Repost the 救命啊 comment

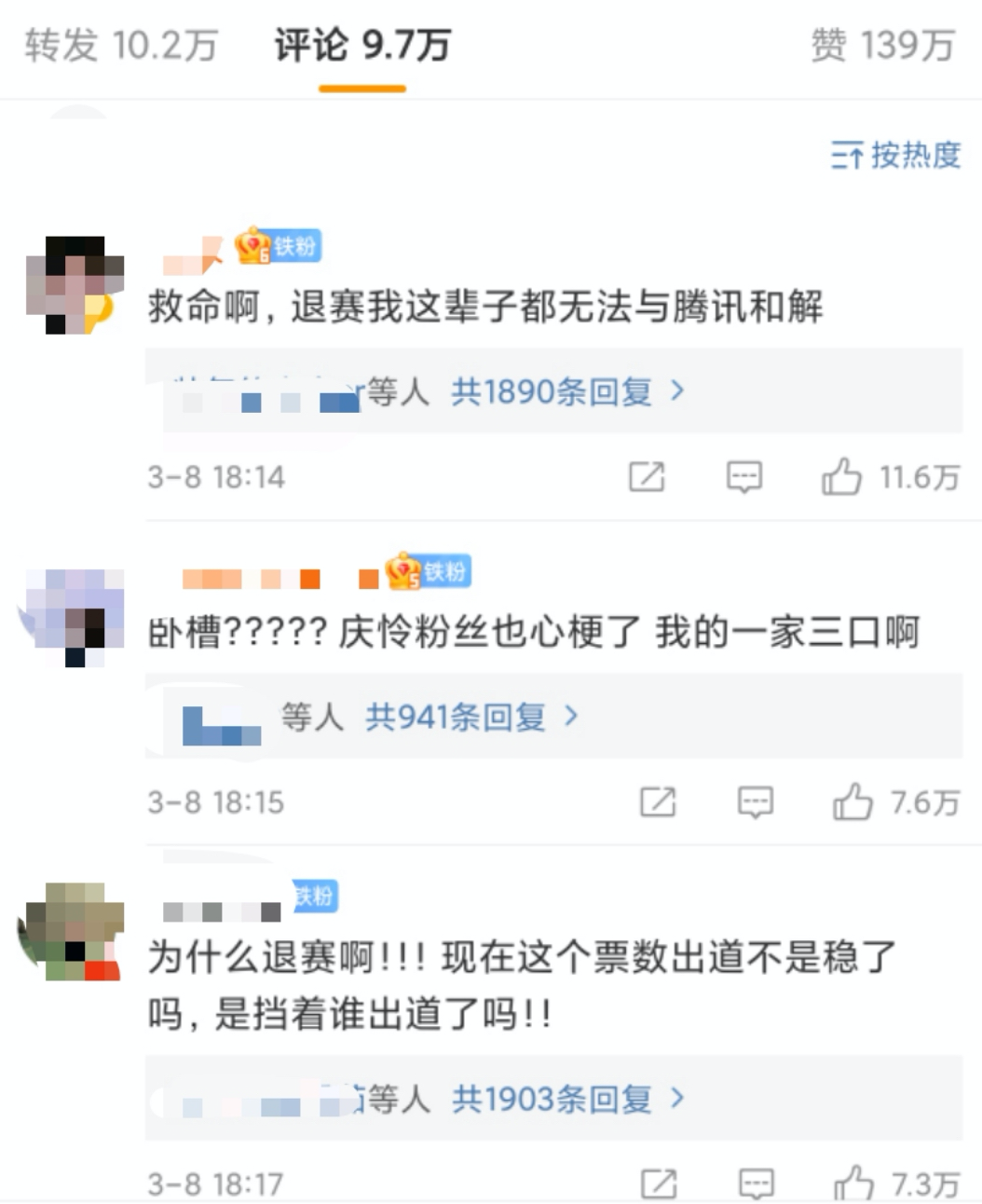[647, 477]
